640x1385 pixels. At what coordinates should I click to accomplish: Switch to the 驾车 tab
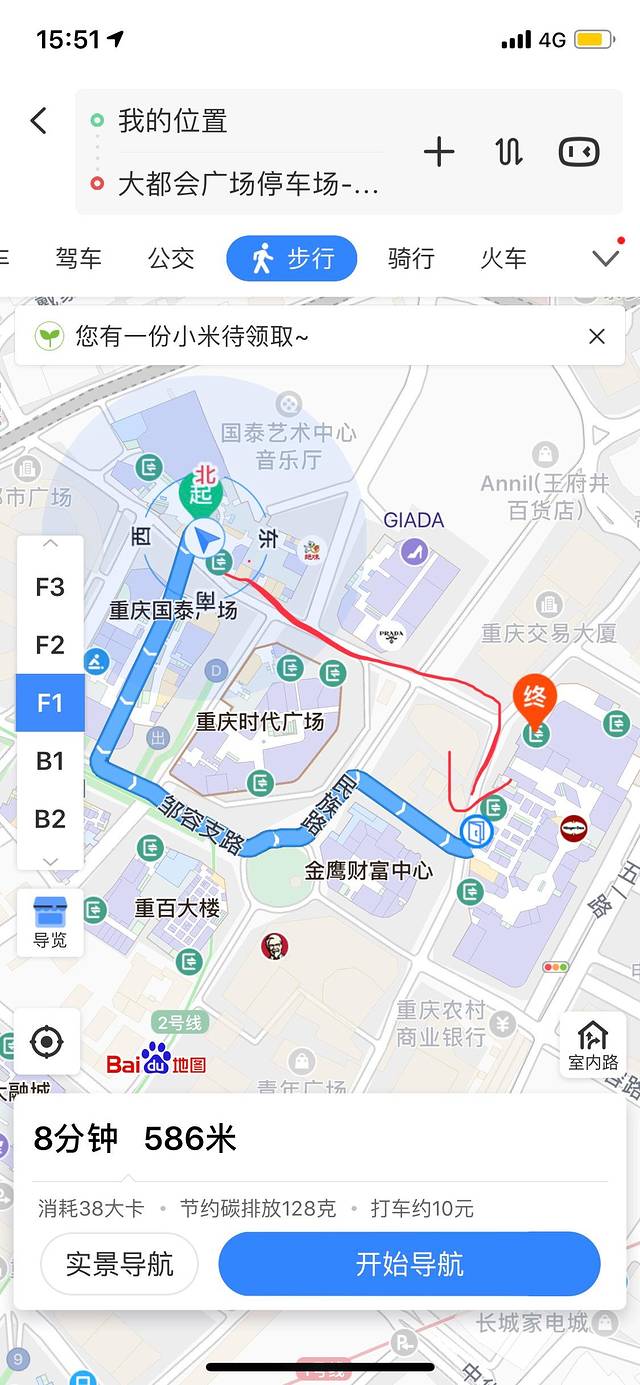pyautogui.click(x=78, y=259)
